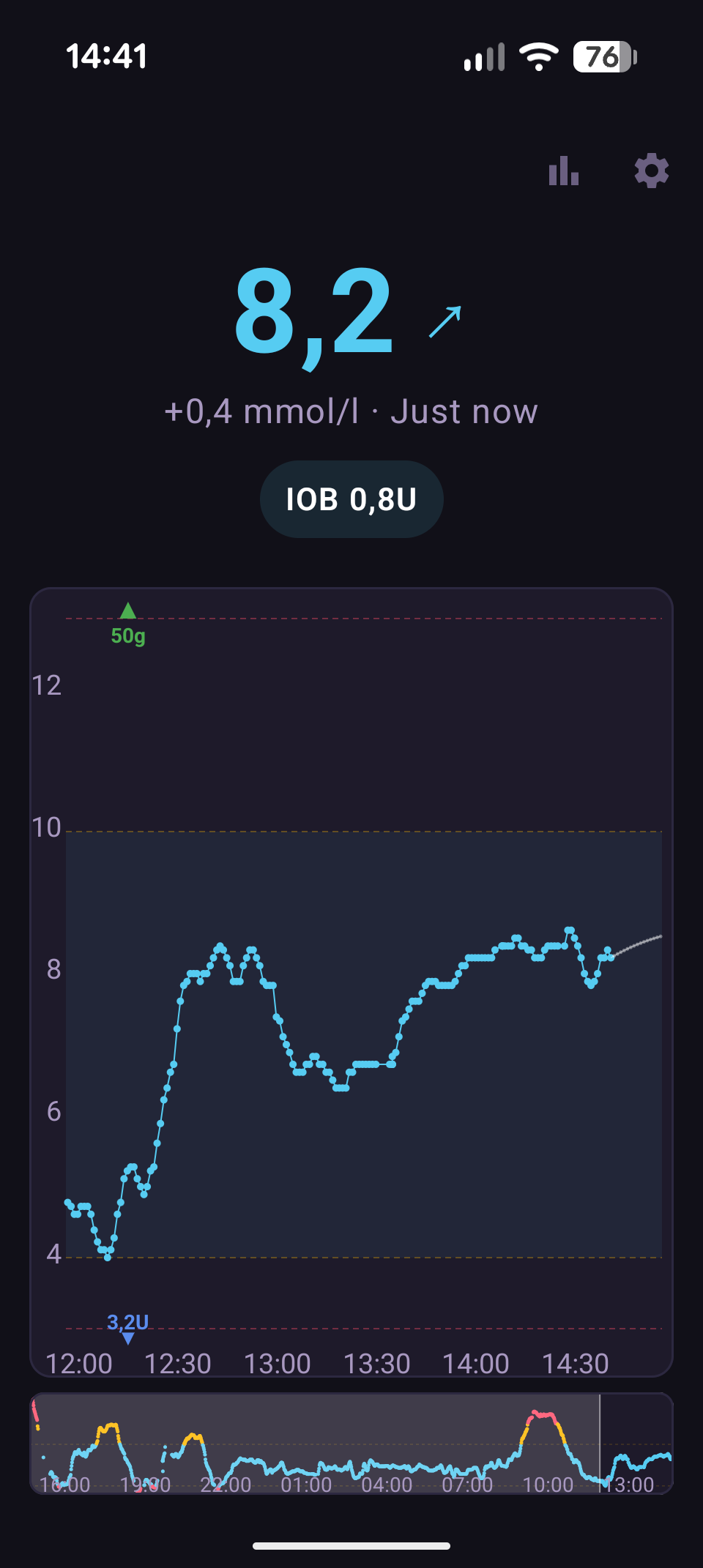Tap the 24-hour overview mini chart
Image resolution: width=703 pixels, height=1568 pixels.
351,1444
